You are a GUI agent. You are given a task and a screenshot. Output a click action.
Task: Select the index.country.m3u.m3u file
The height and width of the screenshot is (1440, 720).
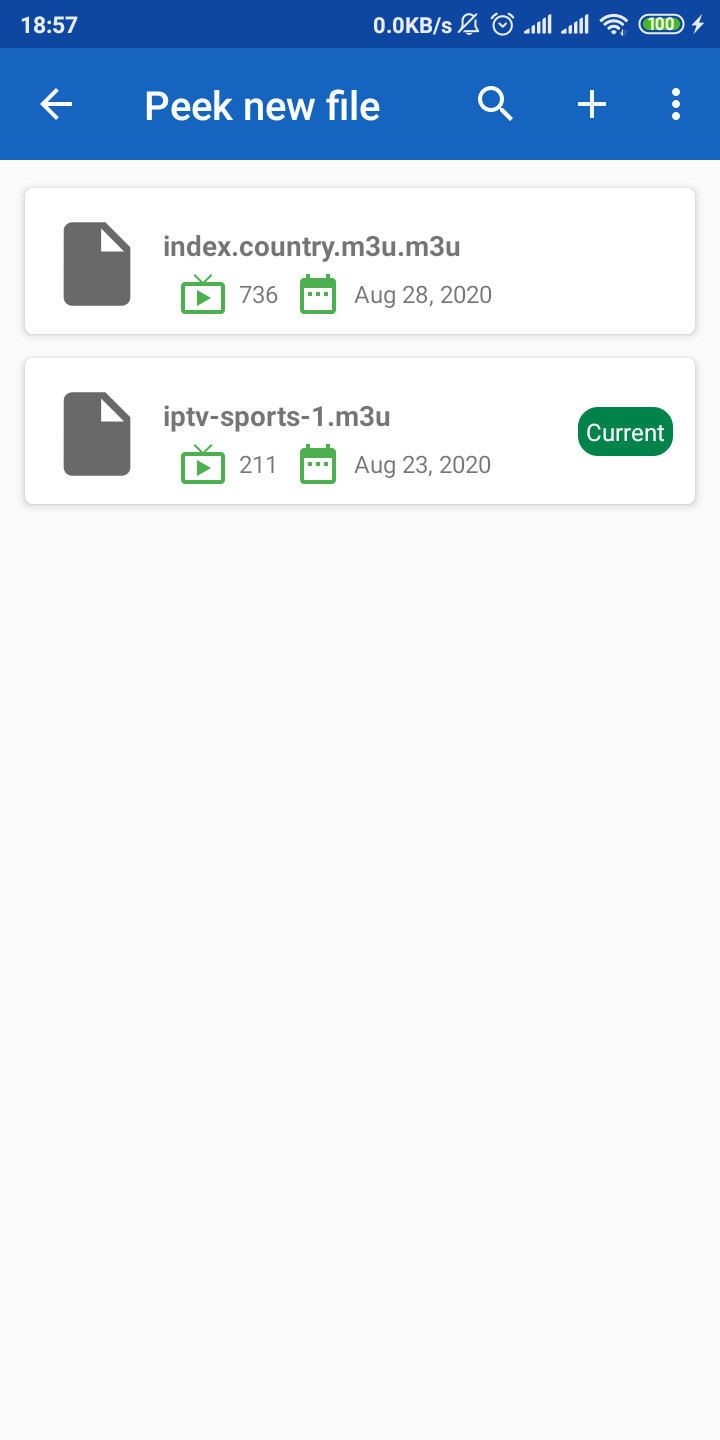[x=360, y=261]
